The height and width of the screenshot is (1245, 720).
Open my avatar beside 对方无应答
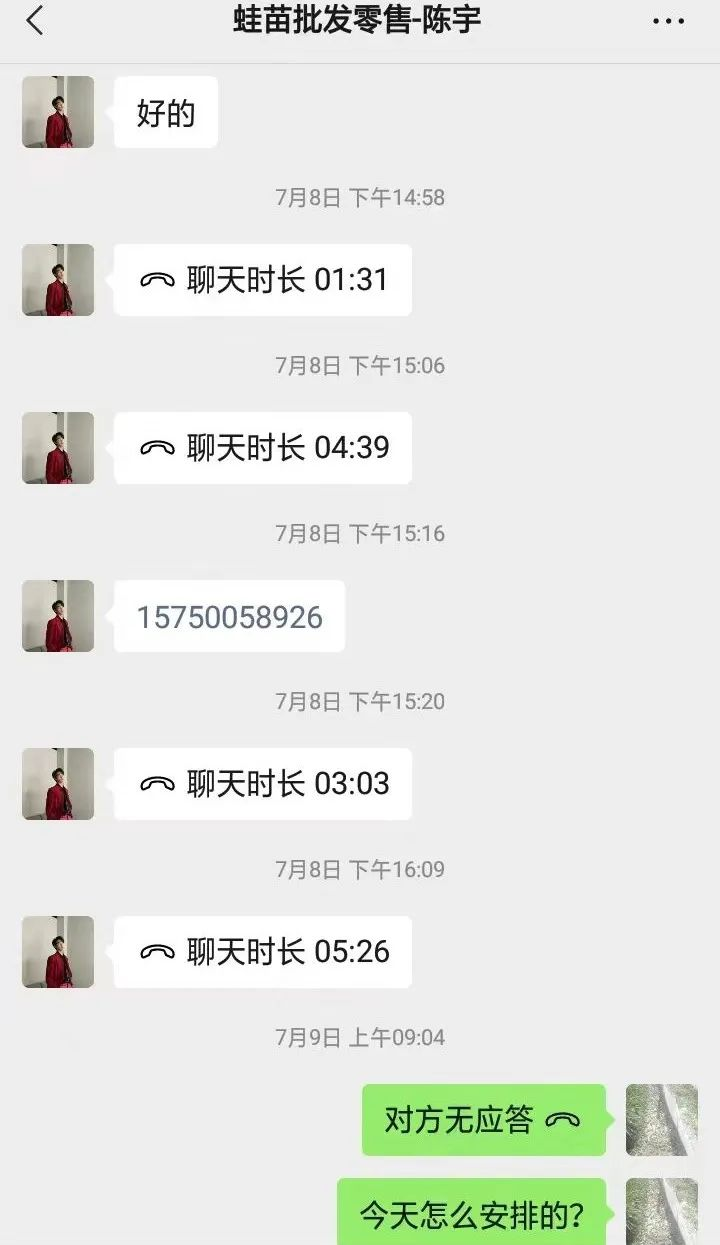661,1120
